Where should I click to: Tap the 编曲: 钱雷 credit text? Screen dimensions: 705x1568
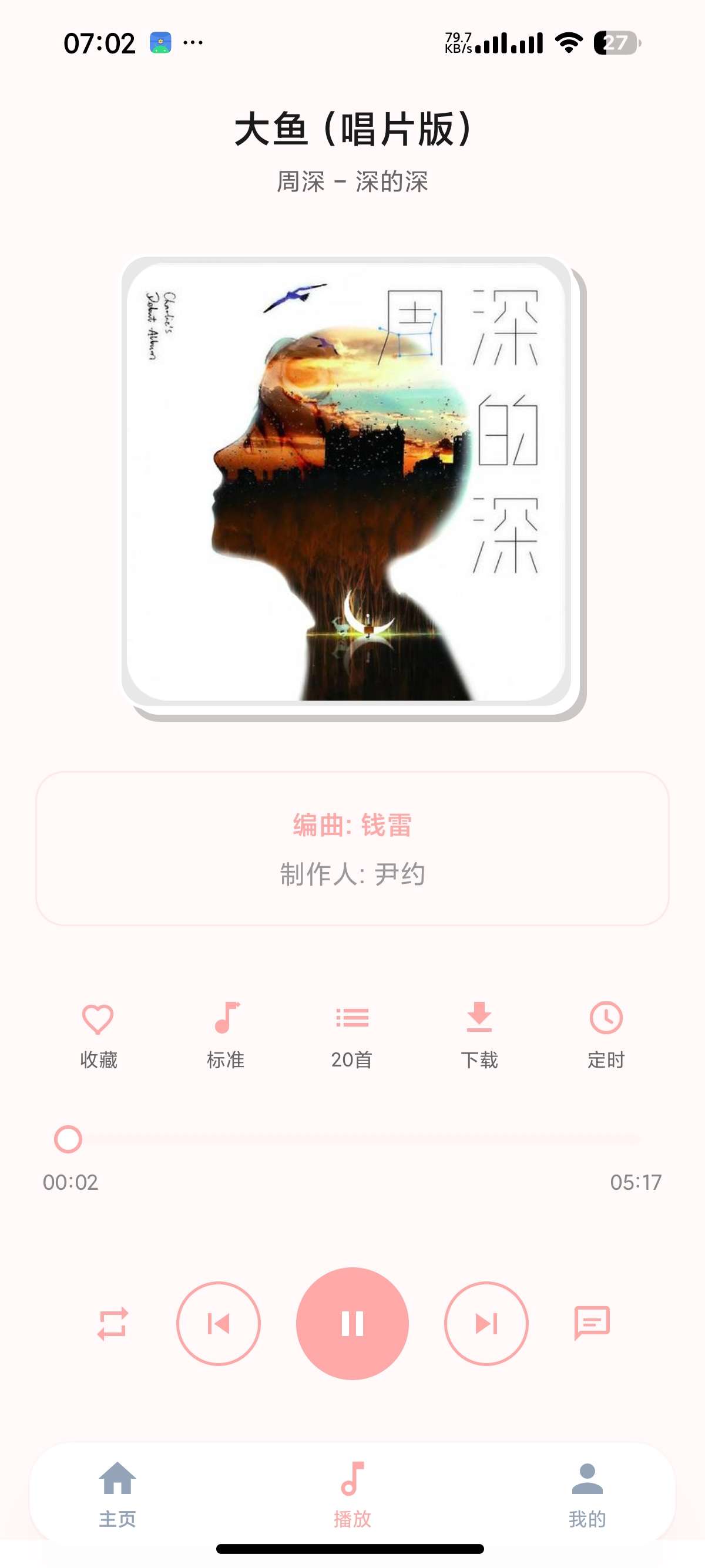click(x=352, y=827)
